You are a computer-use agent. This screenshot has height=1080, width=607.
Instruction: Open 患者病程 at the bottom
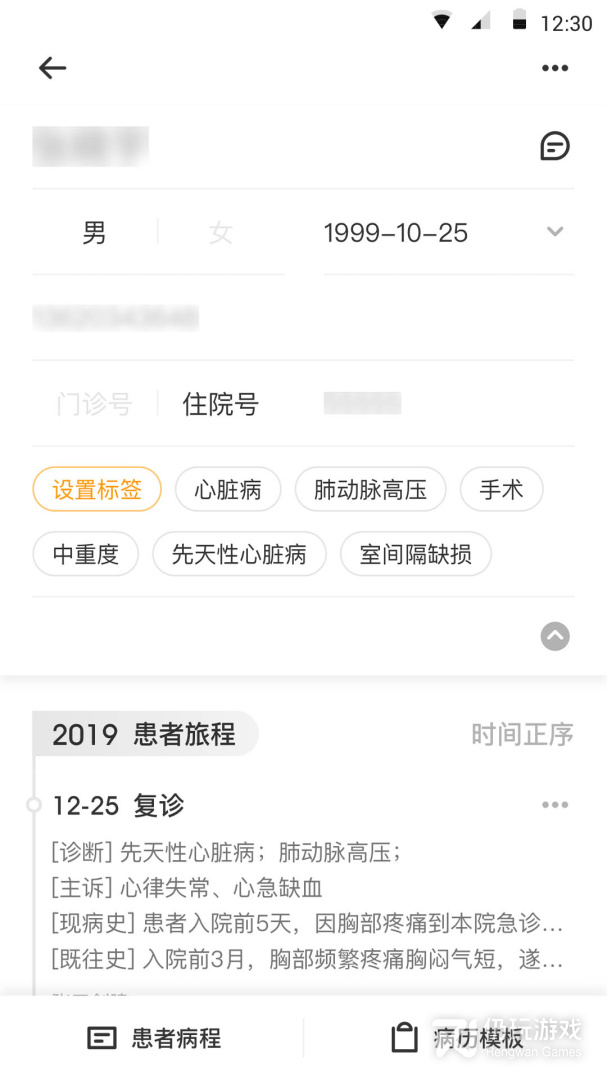155,1038
